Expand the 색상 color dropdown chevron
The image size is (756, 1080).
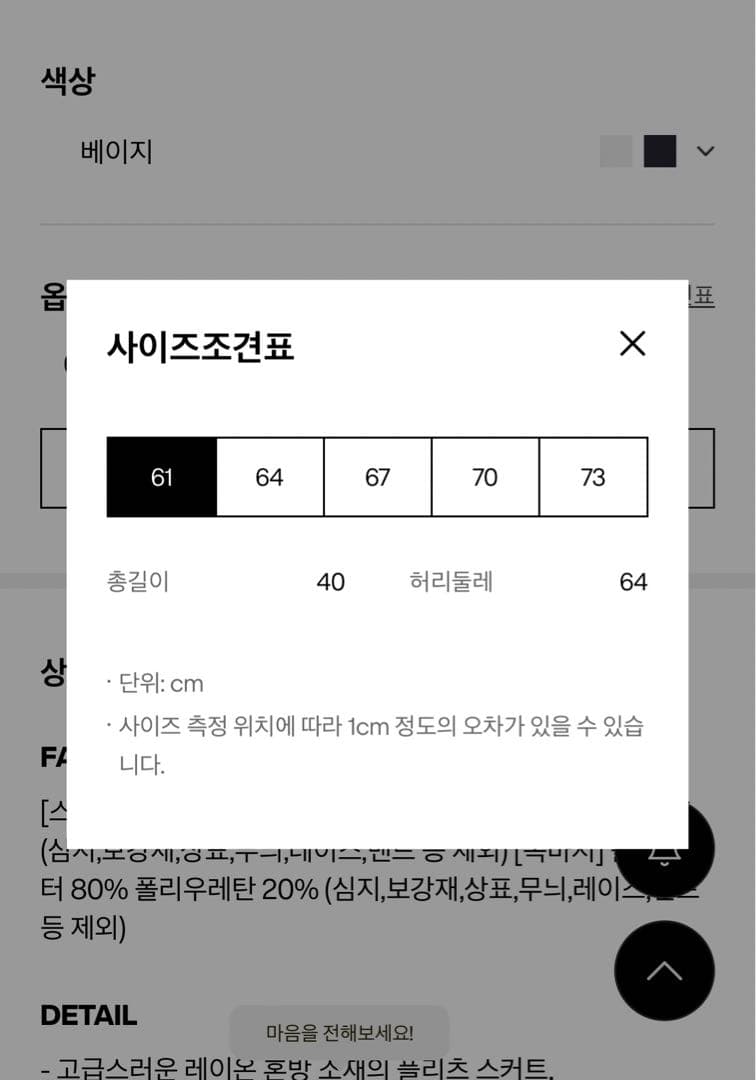[x=705, y=152]
